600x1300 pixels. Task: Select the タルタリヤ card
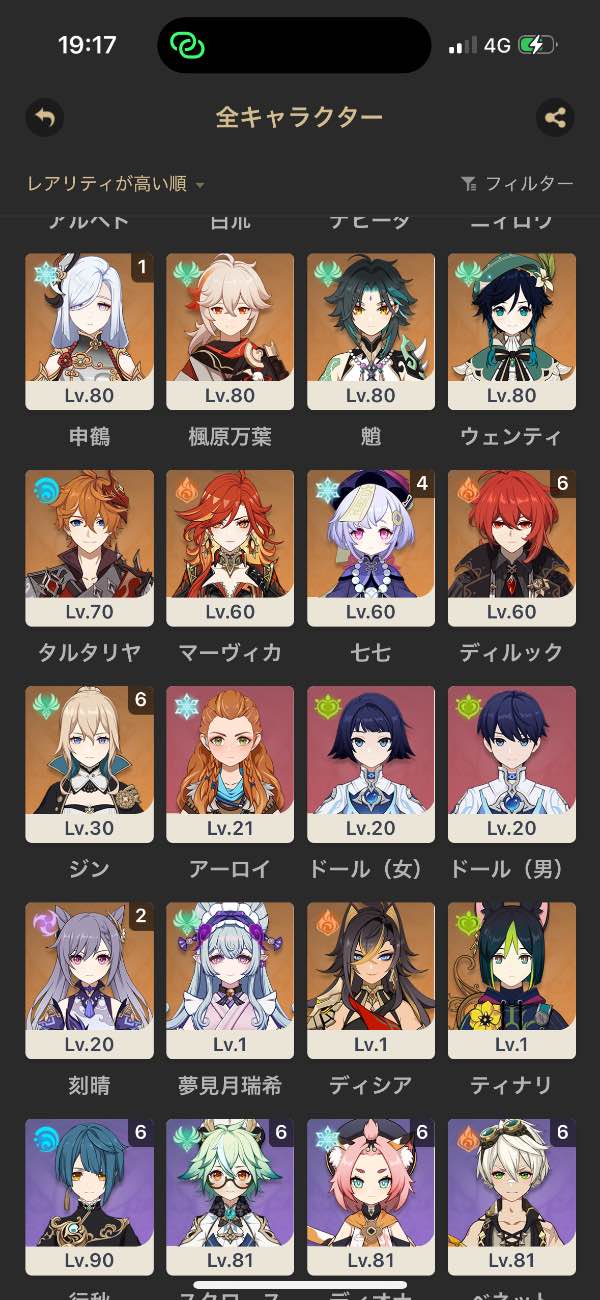pos(89,548)
